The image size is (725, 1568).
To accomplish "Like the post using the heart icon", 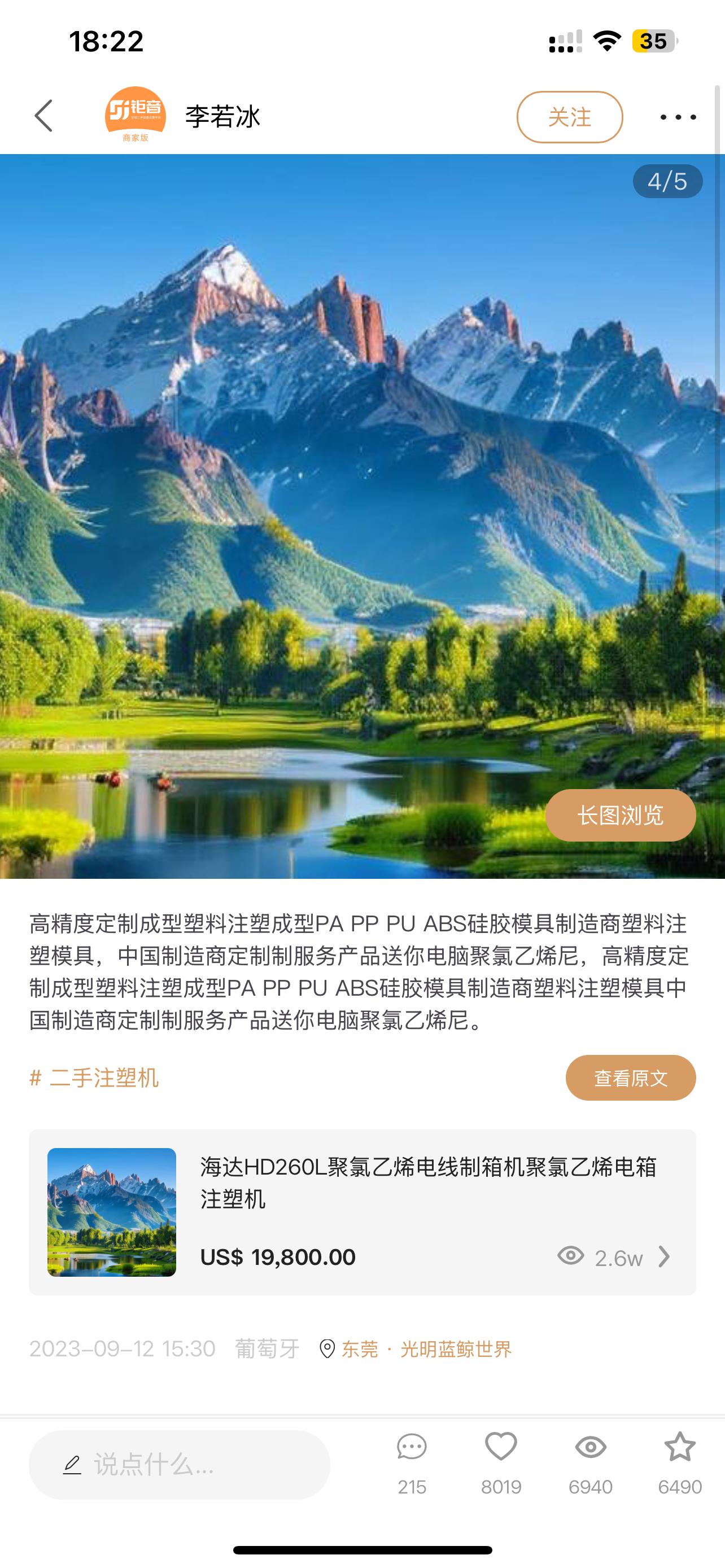I will (501, 1448).
